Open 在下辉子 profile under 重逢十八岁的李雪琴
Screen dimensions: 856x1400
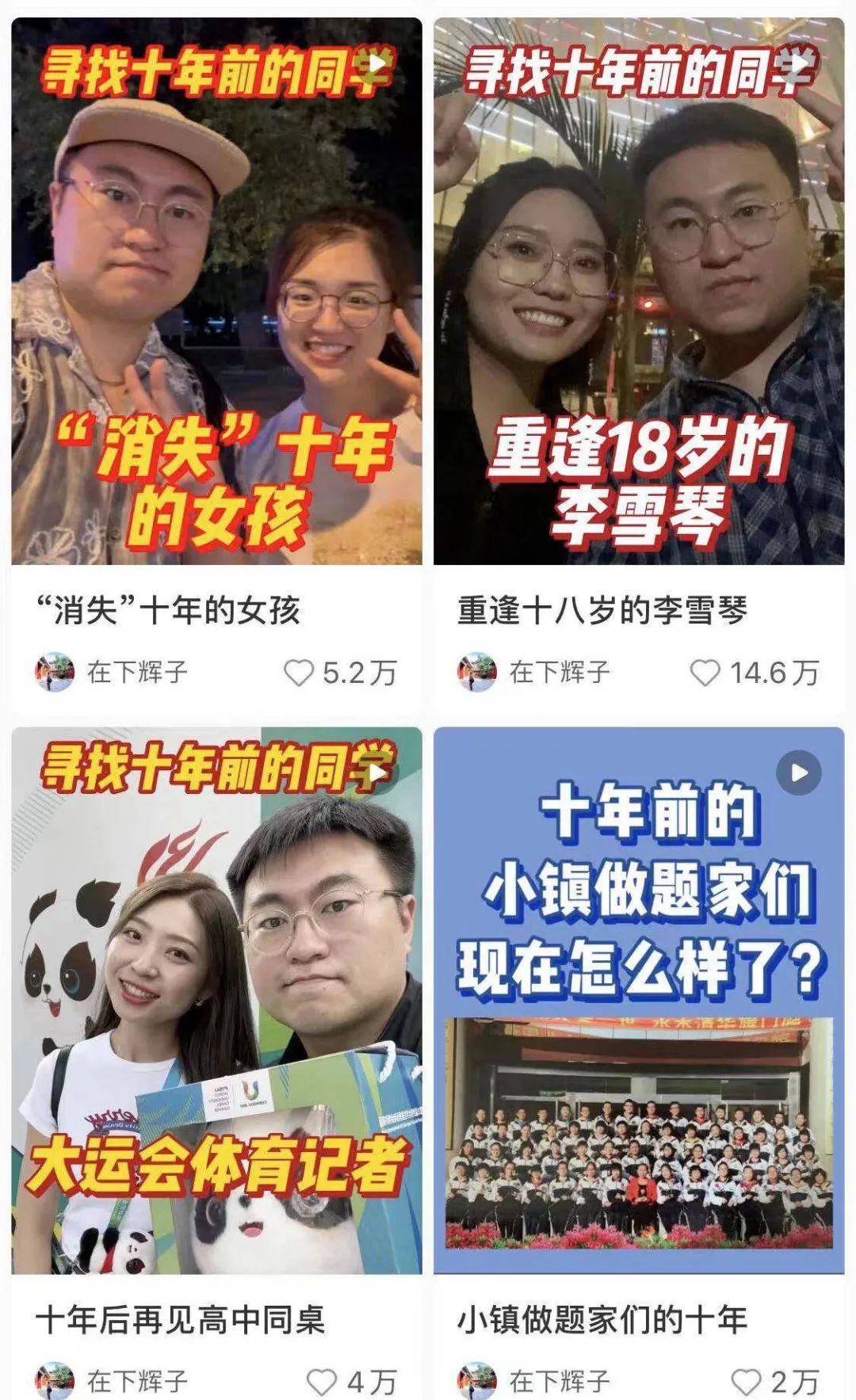click(534, 673)
